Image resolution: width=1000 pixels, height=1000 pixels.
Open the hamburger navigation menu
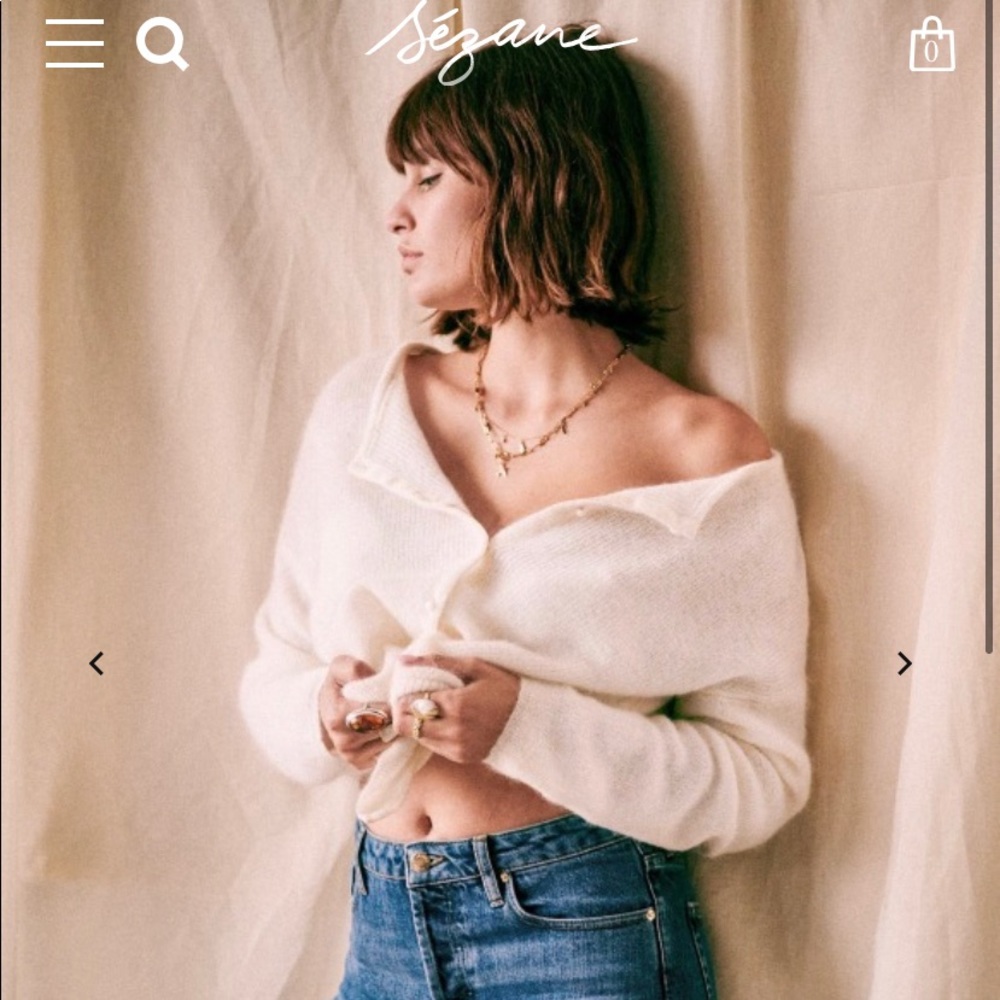(x=75, y=44)
